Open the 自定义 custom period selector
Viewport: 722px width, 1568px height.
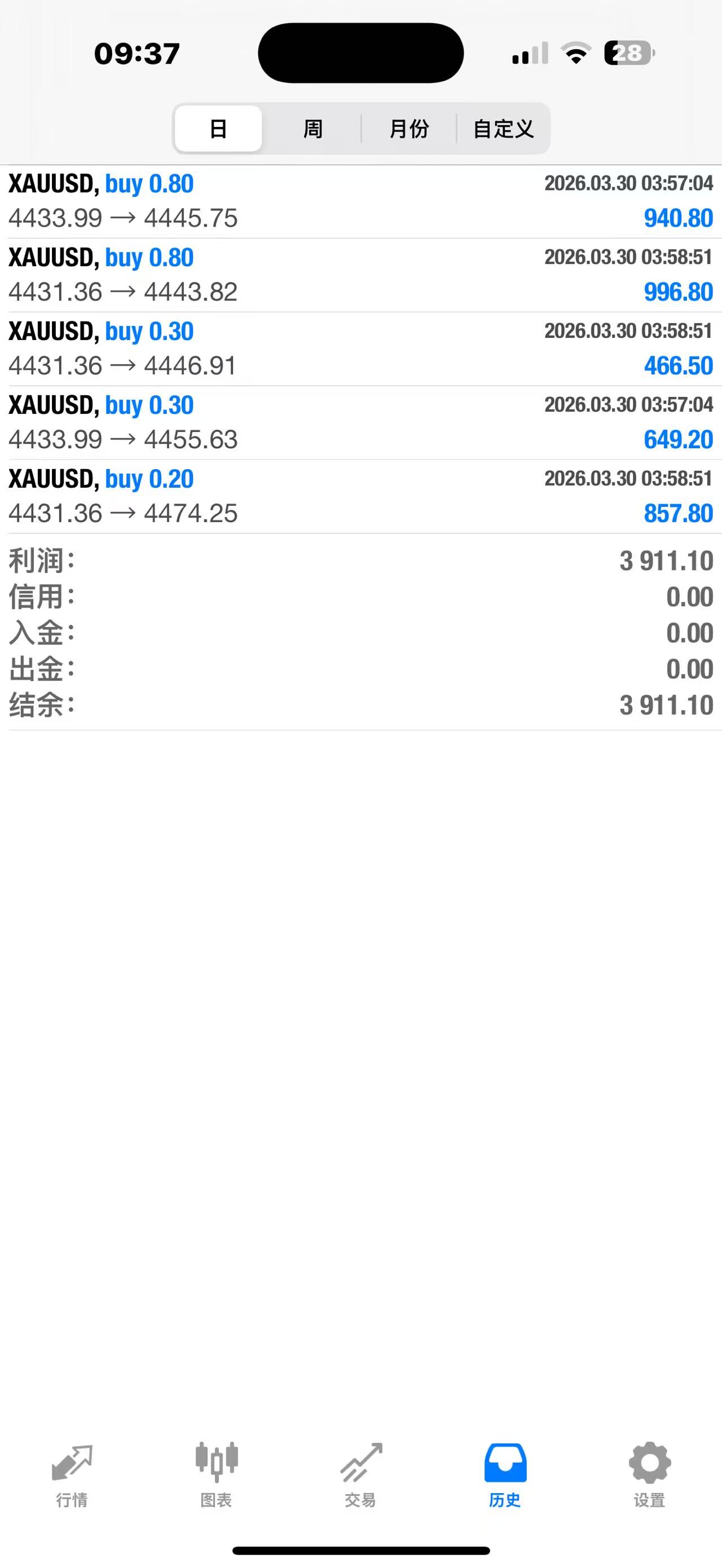pyautogui.click(x=503, y=129)
